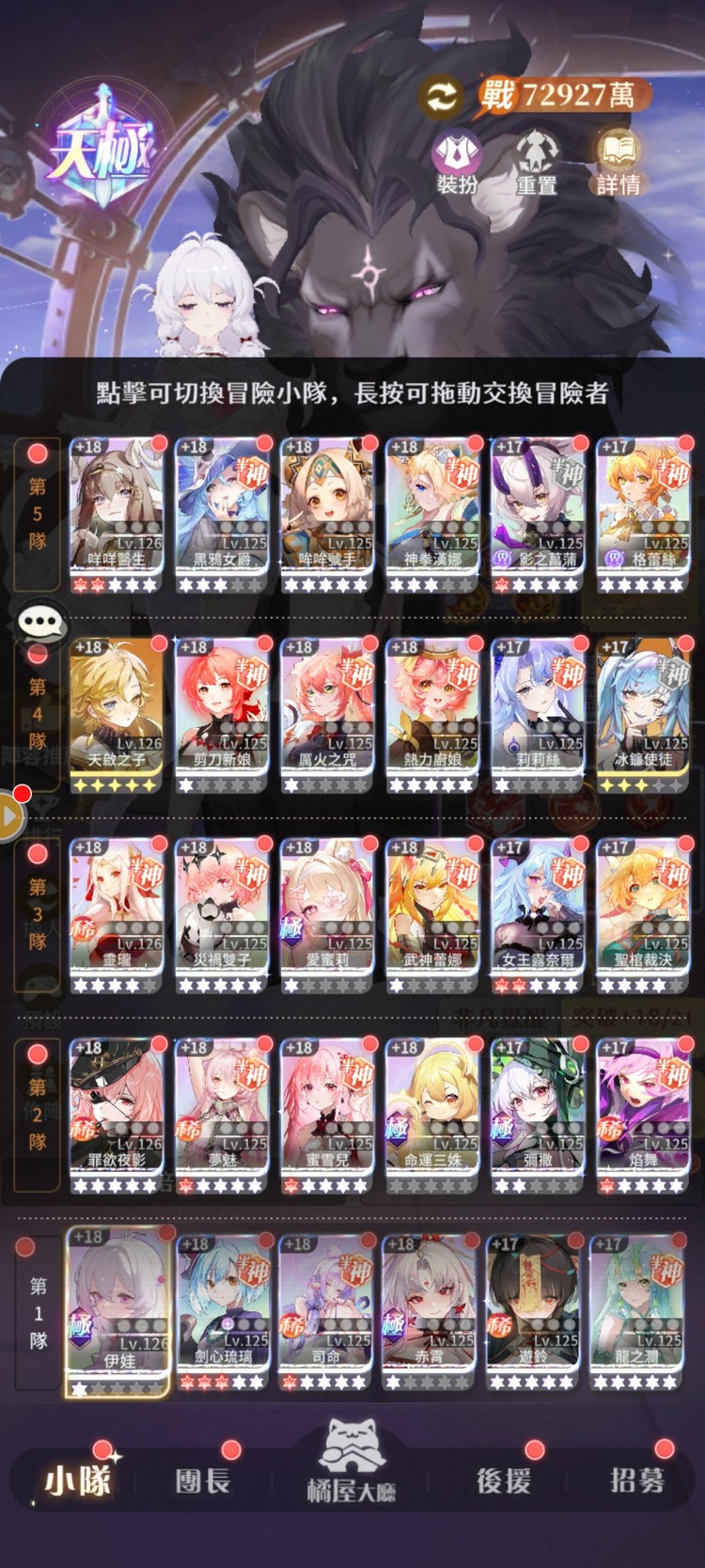The width and height of the screenshot is (705, 1568).
Task: Select hero card 伊娃
Action: click(117, 1312)
